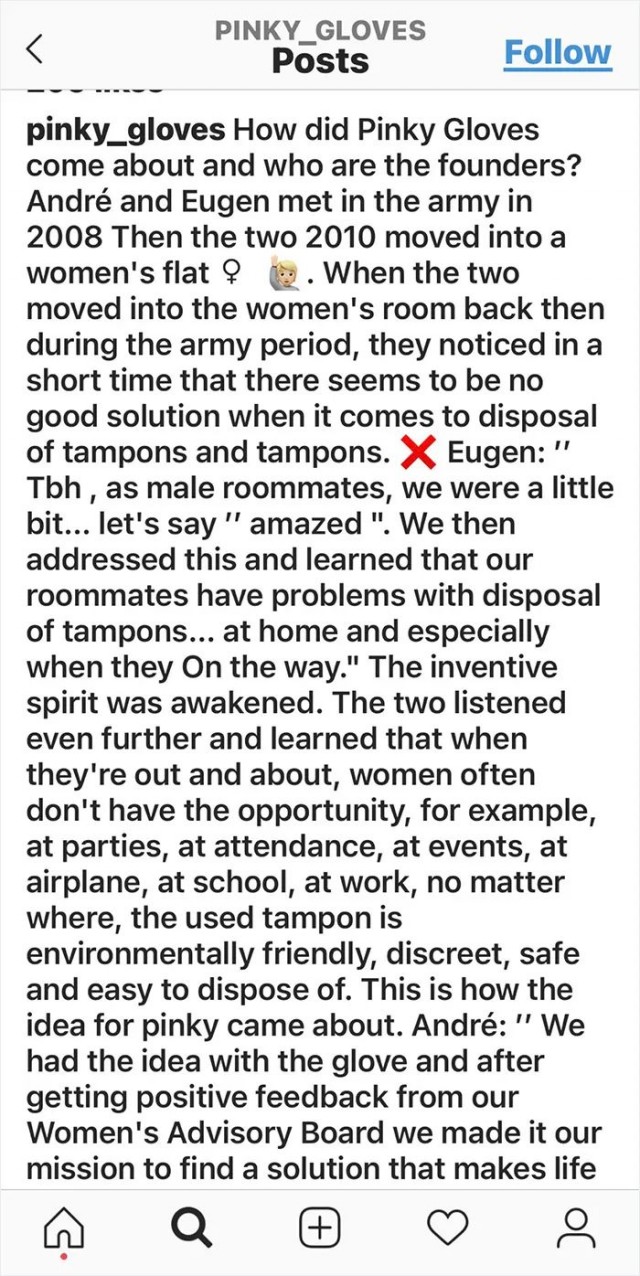Screen dimensions: 640x1276
Task: Create a new post with plus icon
Action: [320, 1227]
